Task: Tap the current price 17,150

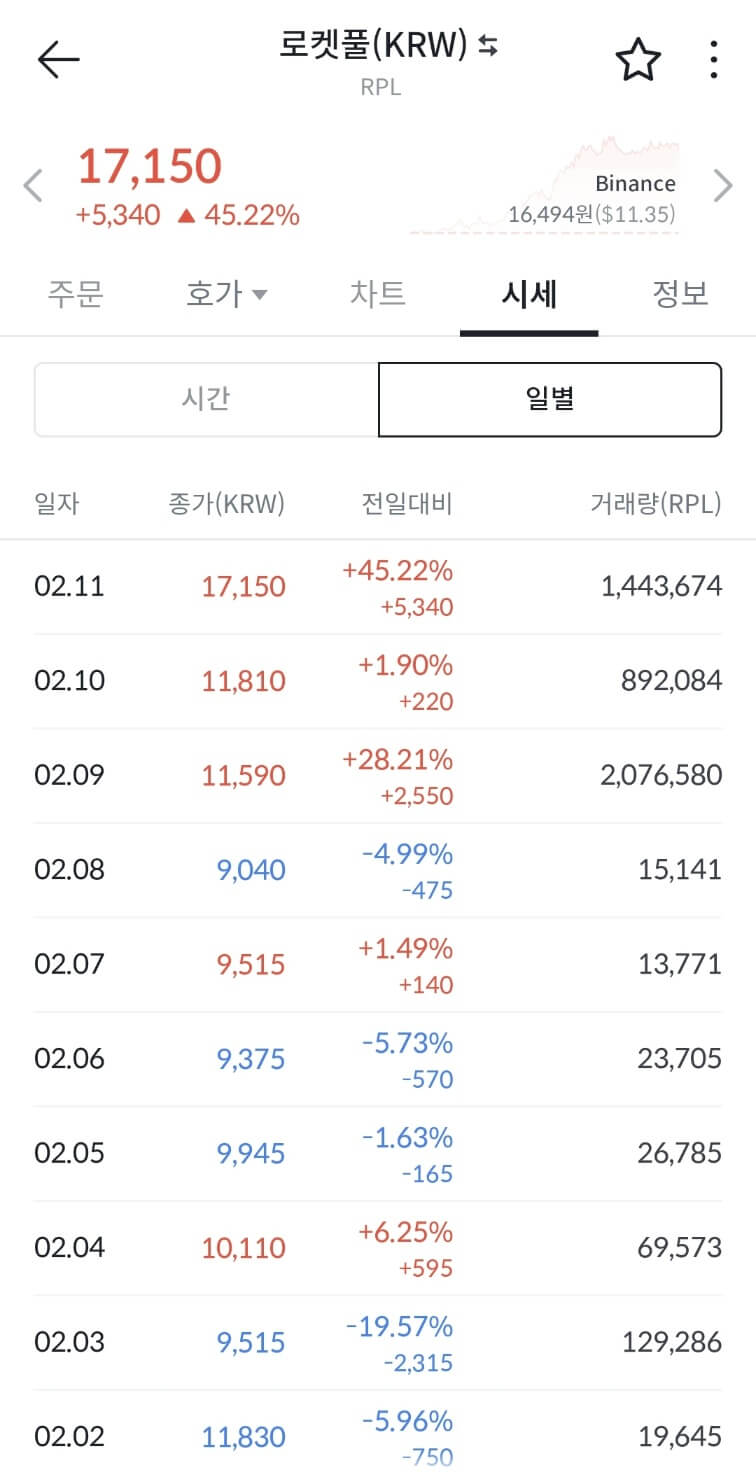Action: [x=148, y=167]
